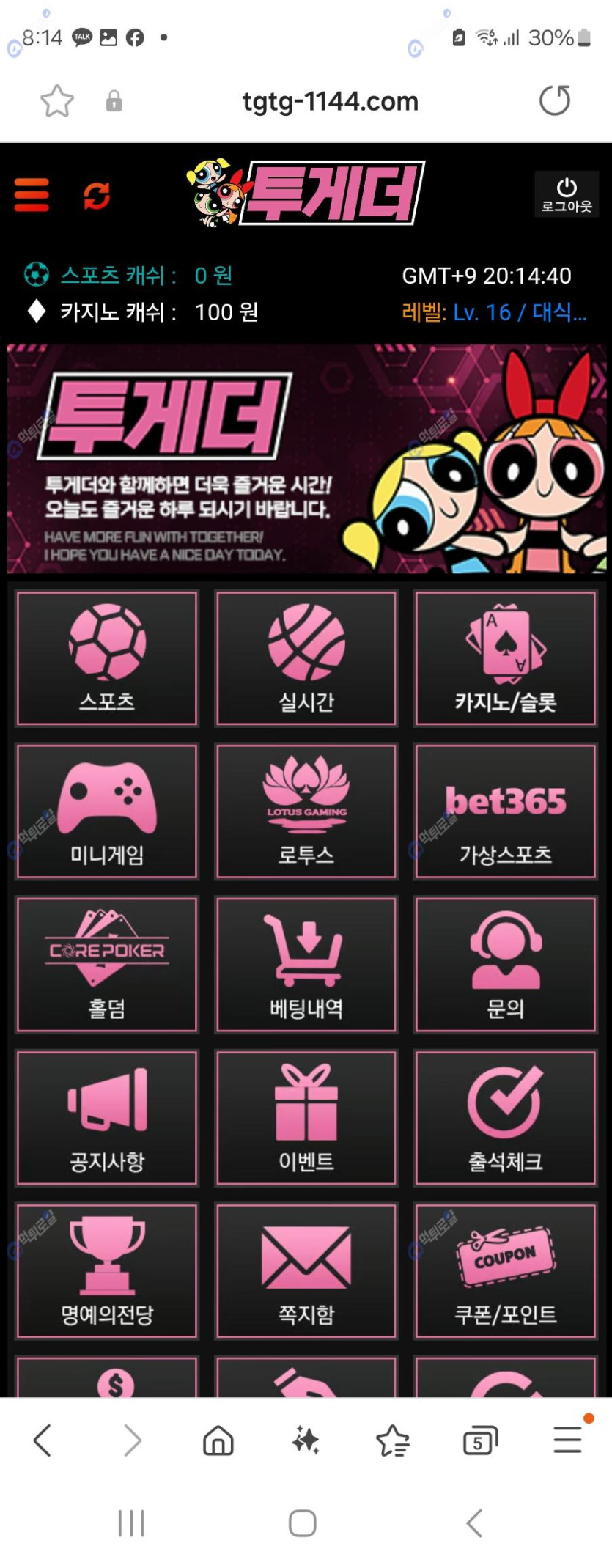The height and width of the screenshot is (1568, 612).
Task: Open the hamburger menu
Action: click(x=32, y=195)
